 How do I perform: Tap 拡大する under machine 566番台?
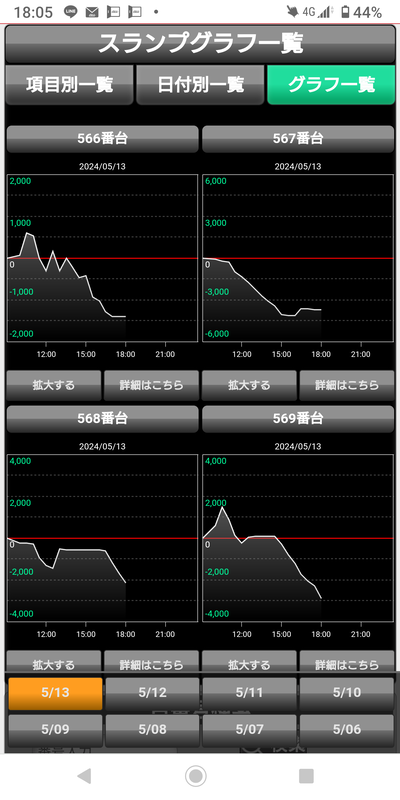tap(54, 385)
